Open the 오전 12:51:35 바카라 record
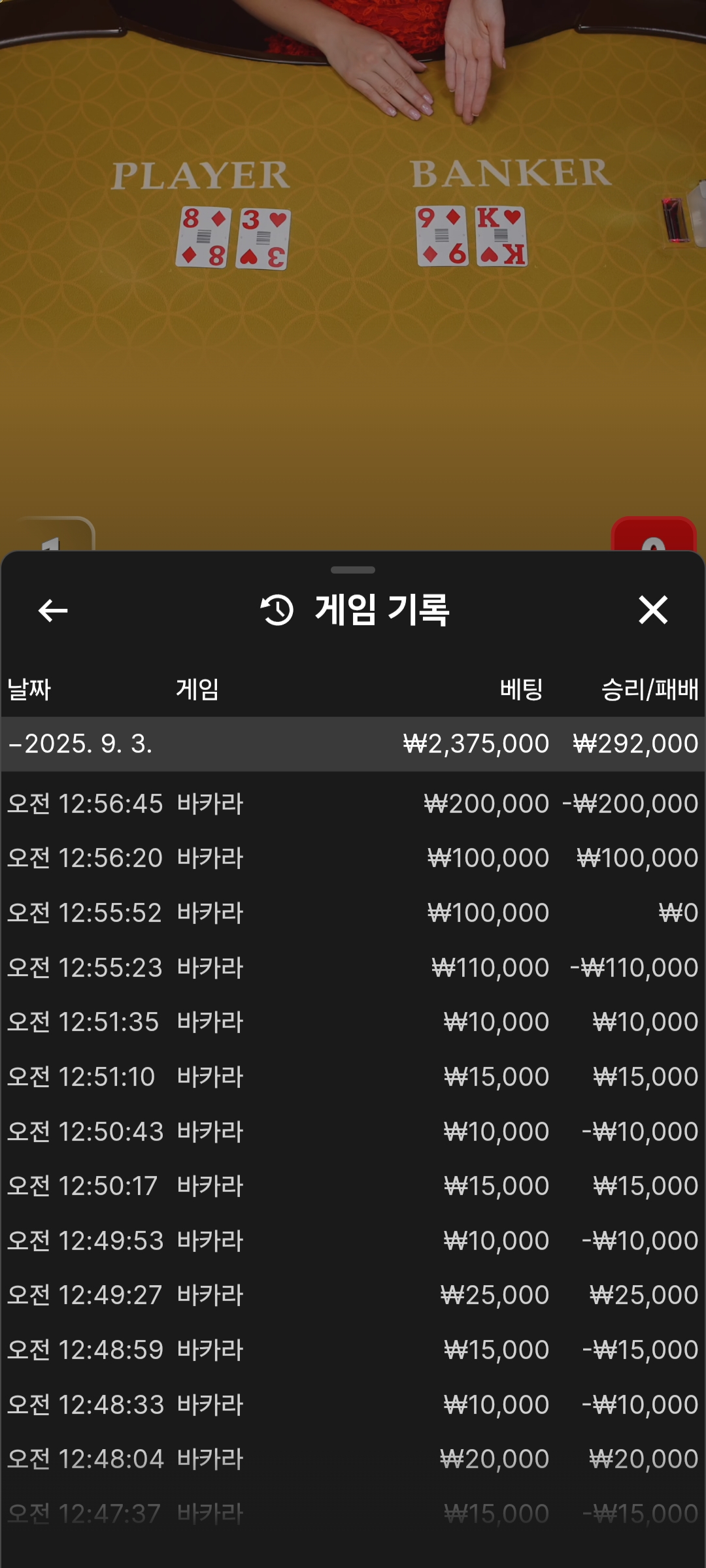Image resolution: width=706 pixels, height=1568 pixels. click(x=353, y=1022)
